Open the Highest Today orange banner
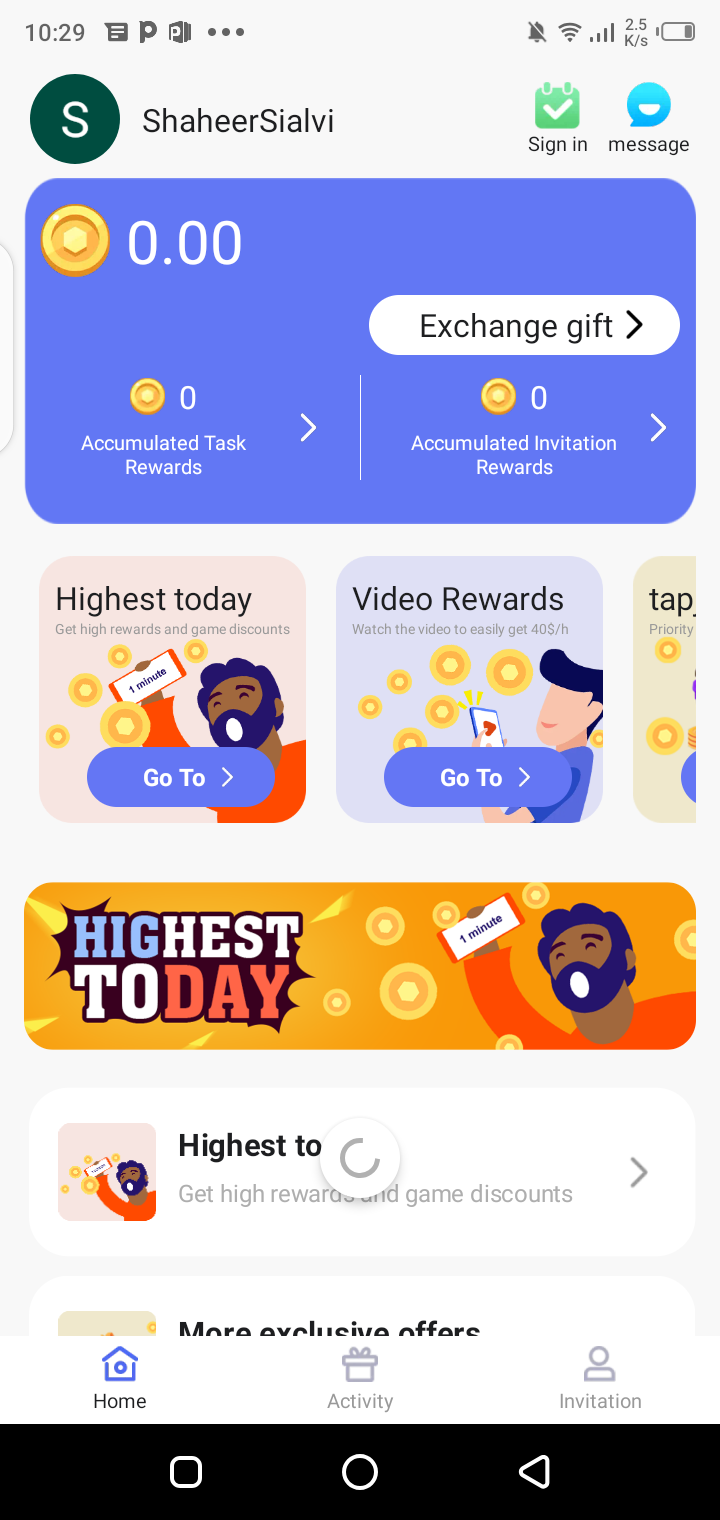Screen dimensions: 720x1520 [360, 966]
